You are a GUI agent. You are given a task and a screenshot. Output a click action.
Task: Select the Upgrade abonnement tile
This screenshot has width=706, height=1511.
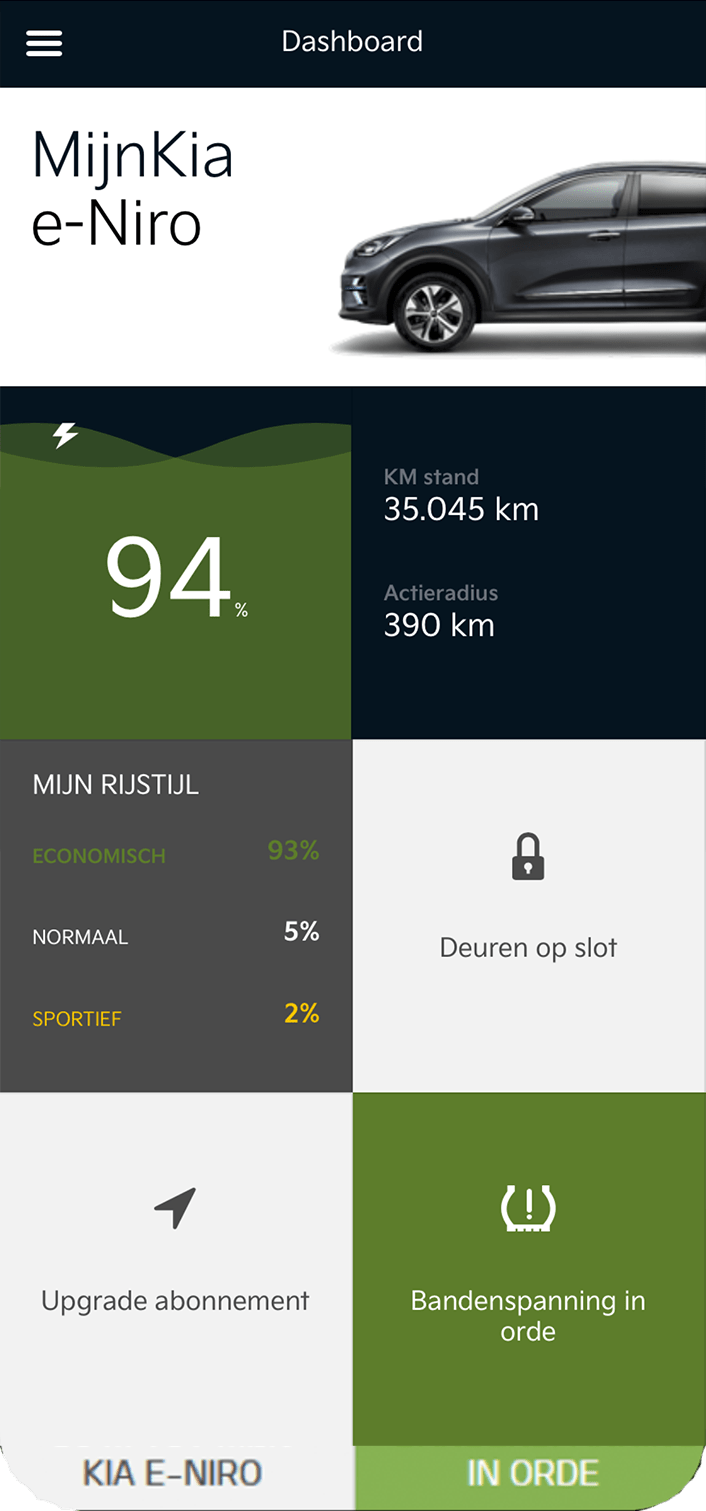[x=176, y=1269]
